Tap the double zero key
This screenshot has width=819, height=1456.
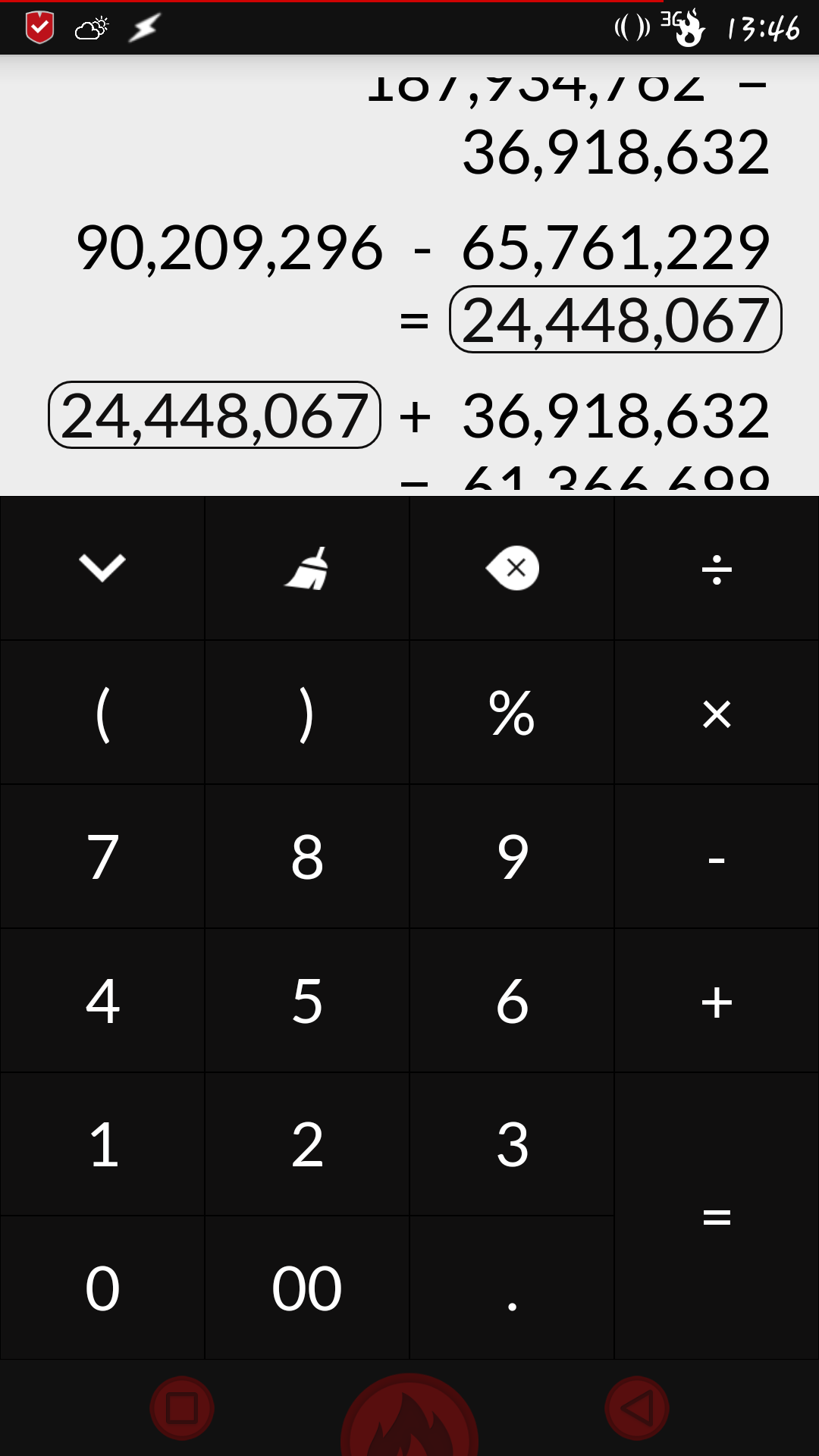tap(307, 1288)
